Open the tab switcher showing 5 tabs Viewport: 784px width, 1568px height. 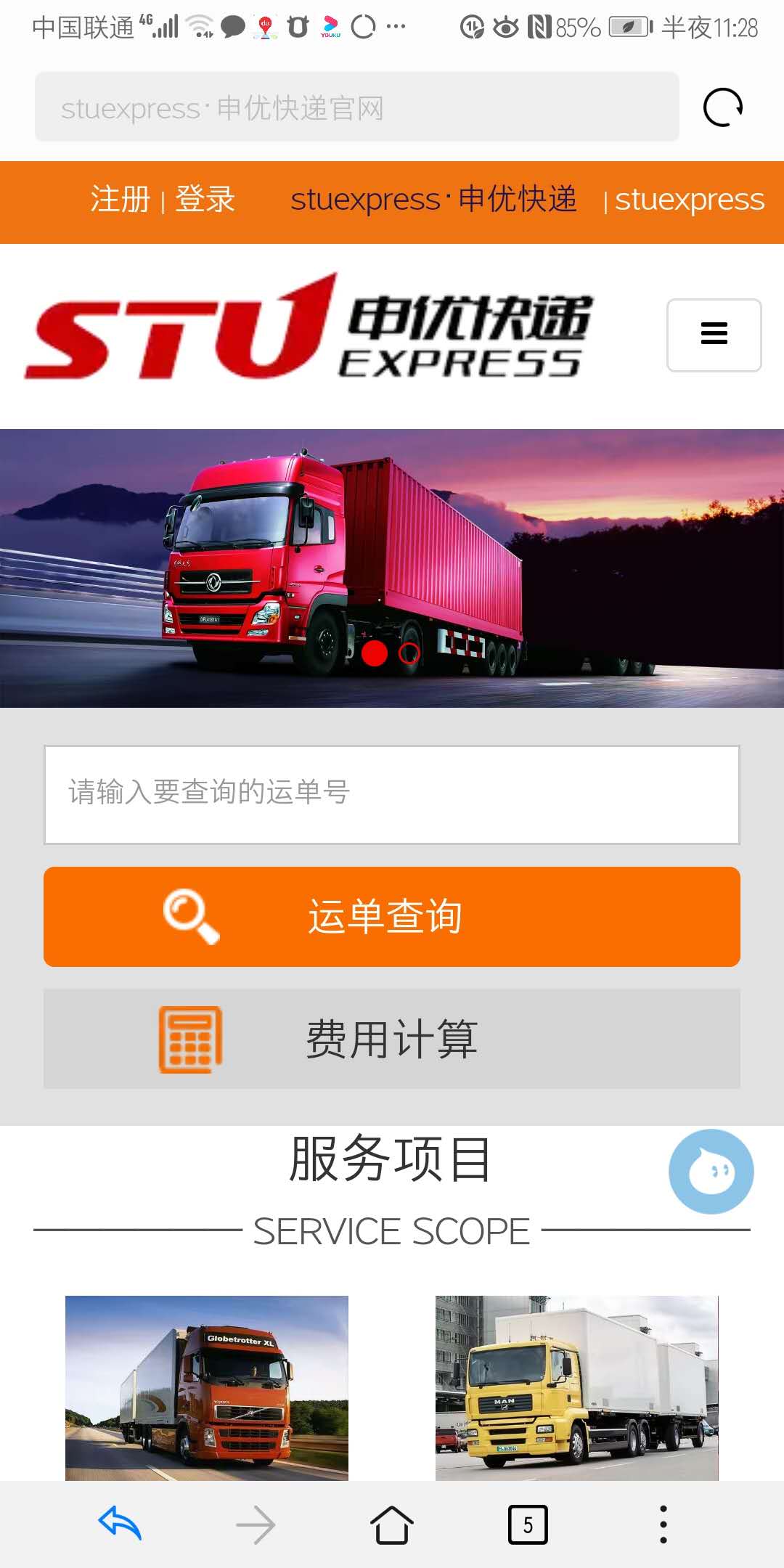pos(528,1525)
